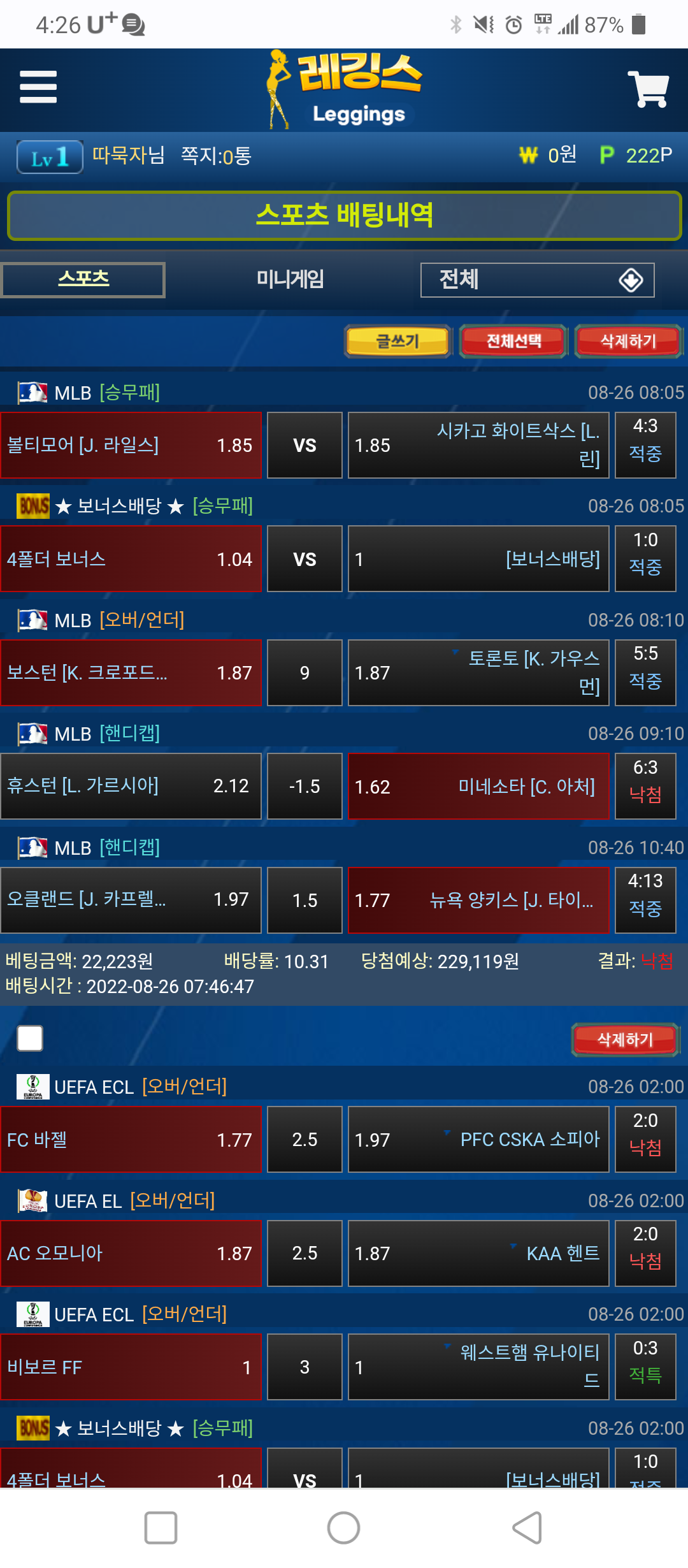Tap the yellow 글쓰기 button
The height and width of the screenshot is (1568, 688).
click(398, 341)
